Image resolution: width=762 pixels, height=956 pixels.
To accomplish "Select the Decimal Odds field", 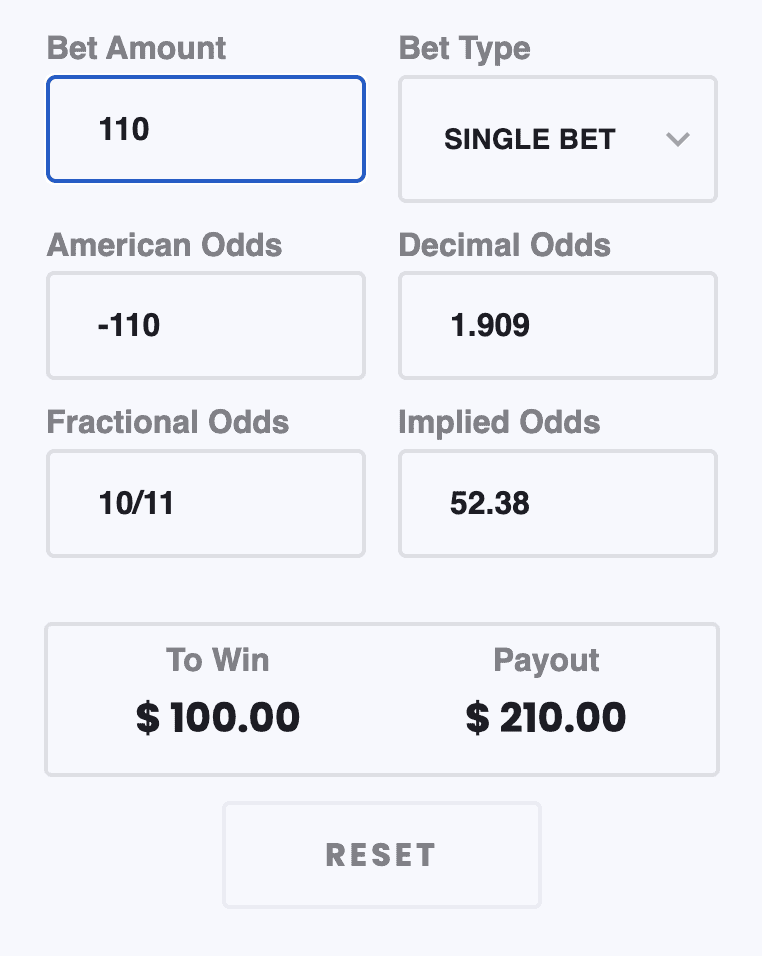I will (x=557, y=326).
